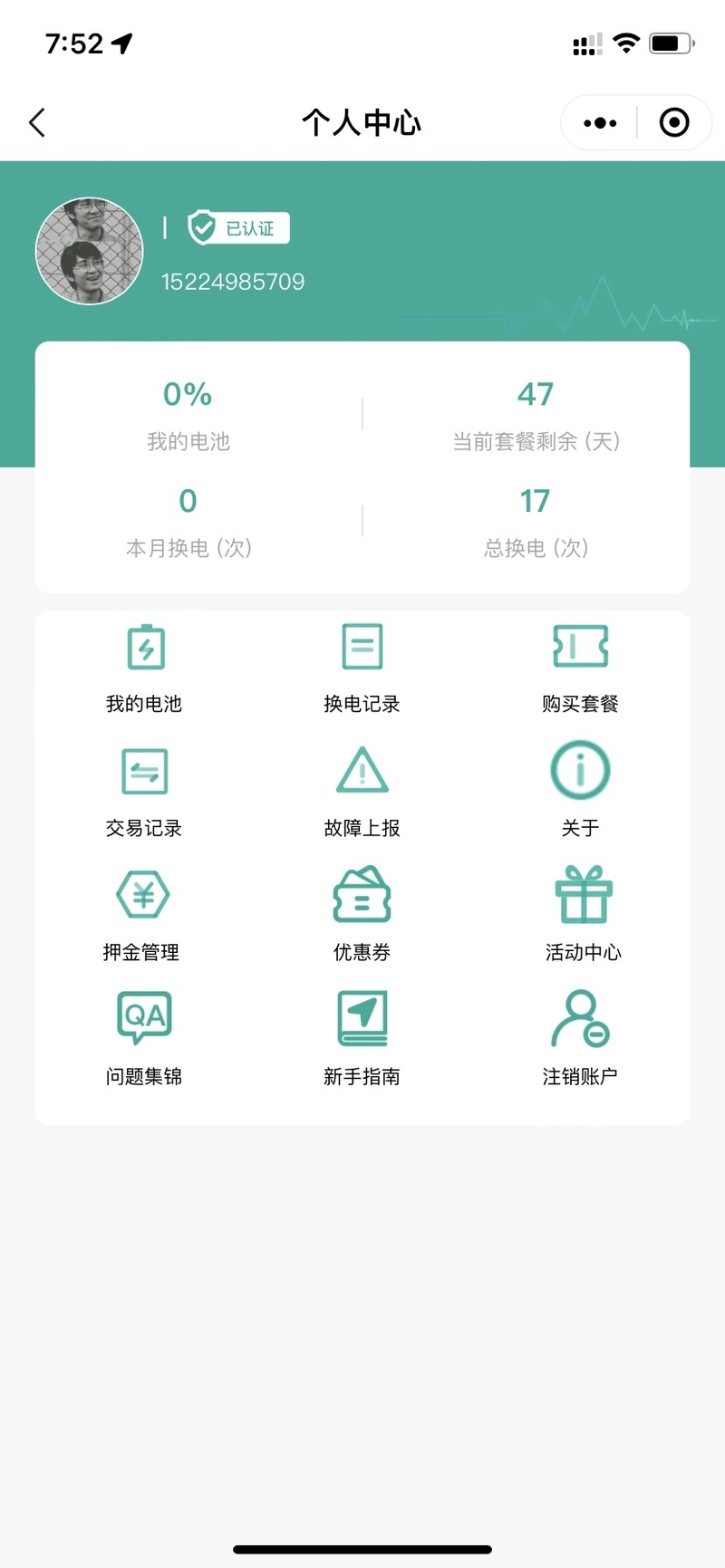Go to 押金管理
This screenshot has height=1568, width=725.
point(143,915)
